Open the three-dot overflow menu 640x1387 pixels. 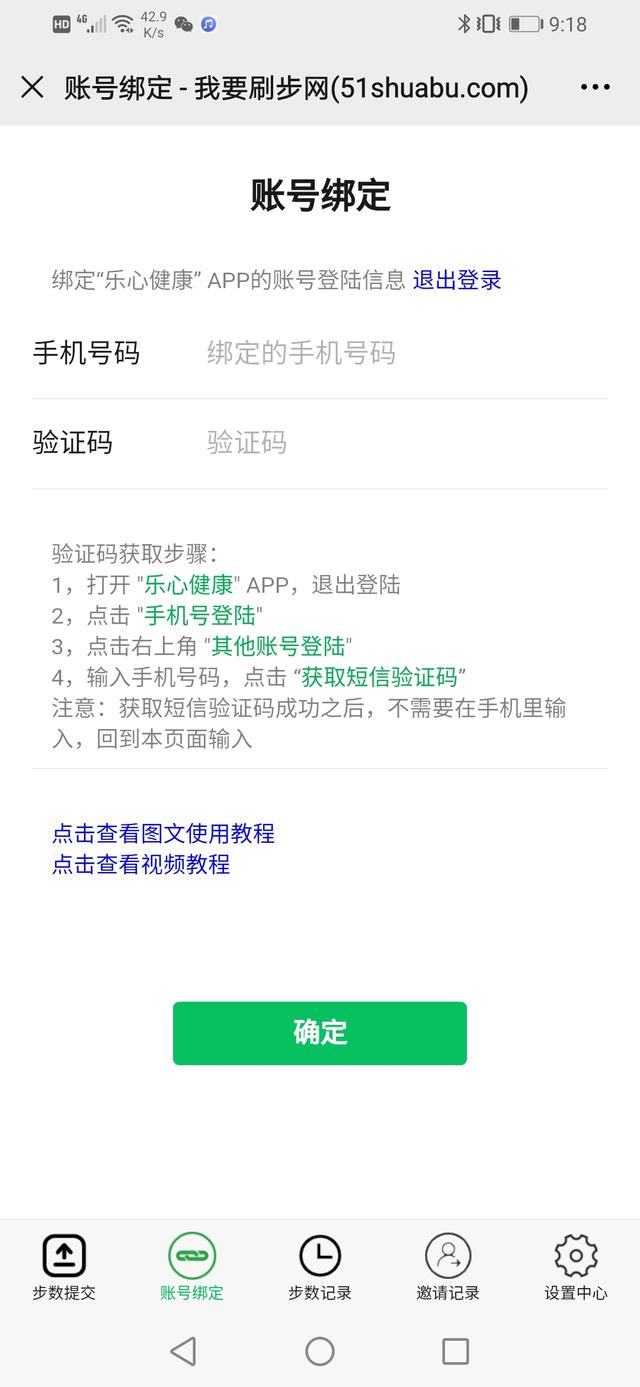595,88
